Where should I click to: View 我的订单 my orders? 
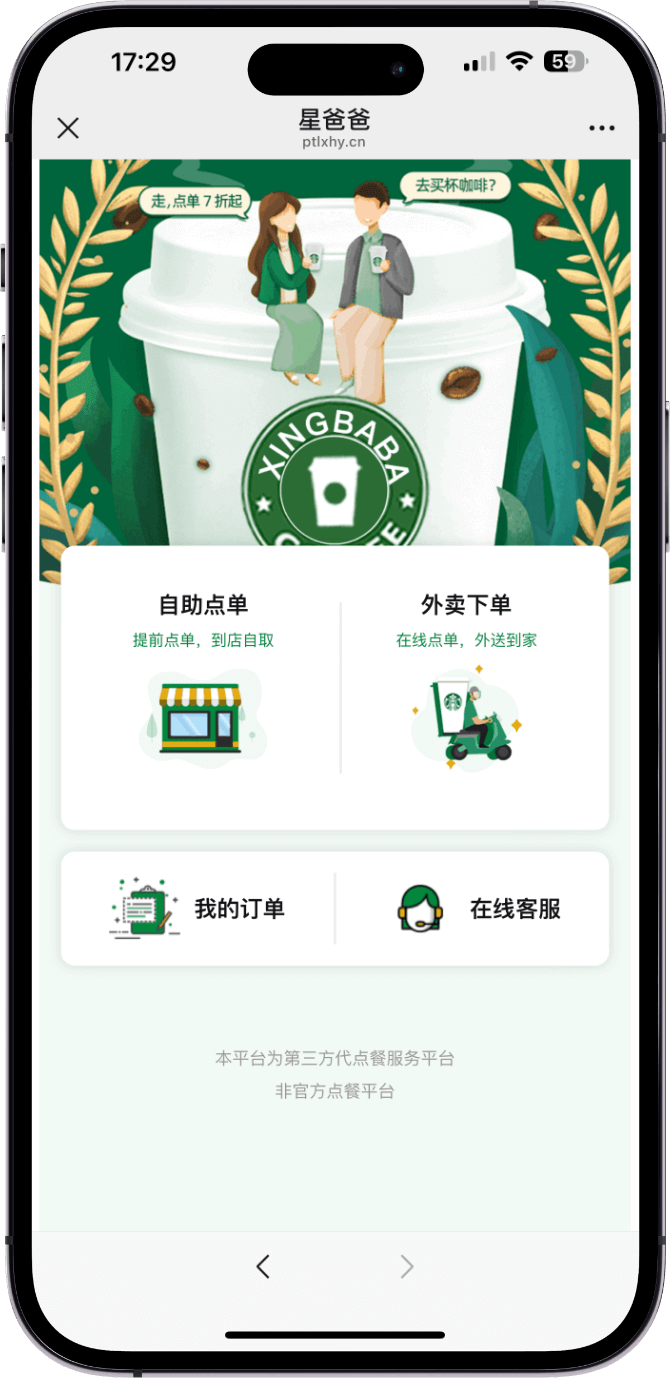coord(200,908)
